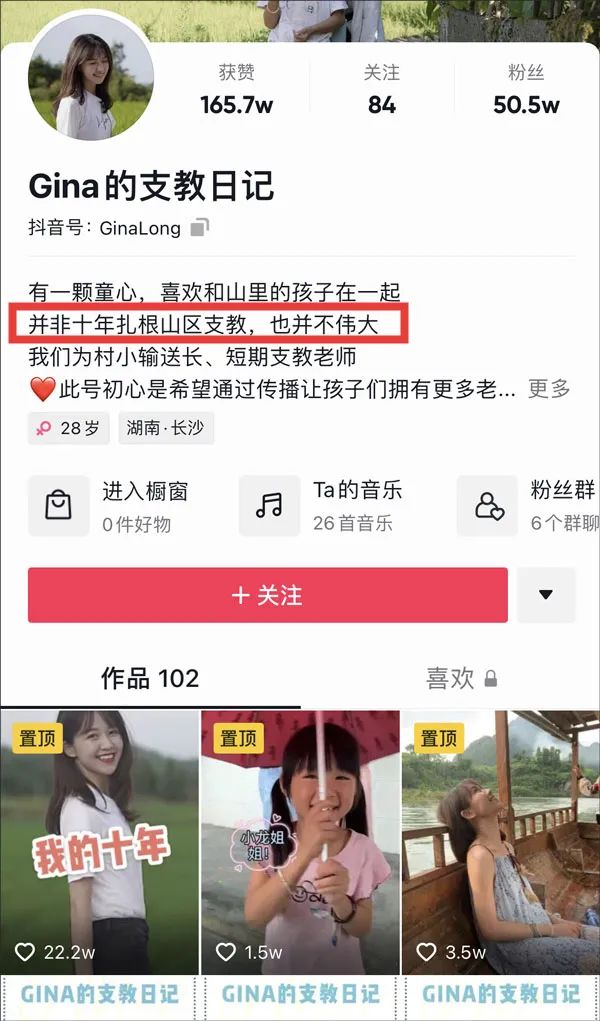Open 进入橱窗 shop window
Image resolution: width=600 pixels, height=1021 pixels.
click(109, 506)
